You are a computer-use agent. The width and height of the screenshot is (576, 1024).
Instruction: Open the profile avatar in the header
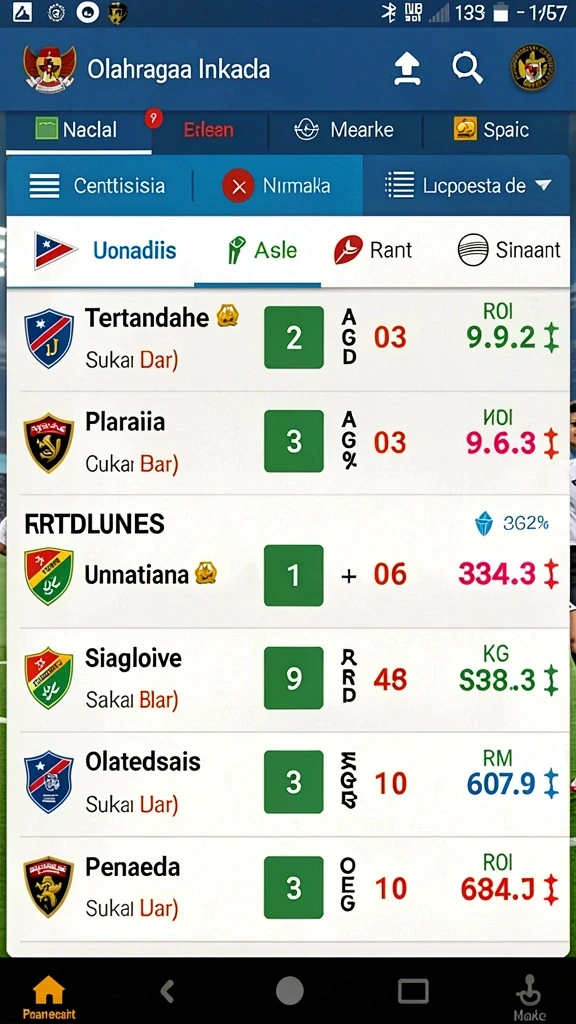532,68
